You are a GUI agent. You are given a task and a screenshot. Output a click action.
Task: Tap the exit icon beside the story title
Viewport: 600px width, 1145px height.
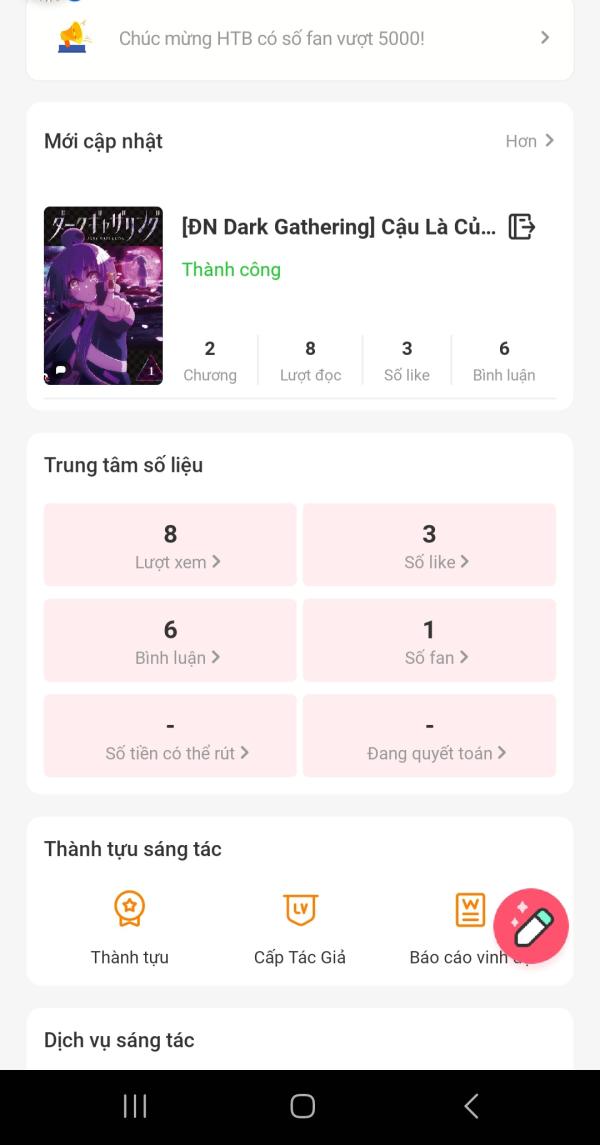(521, 227)
